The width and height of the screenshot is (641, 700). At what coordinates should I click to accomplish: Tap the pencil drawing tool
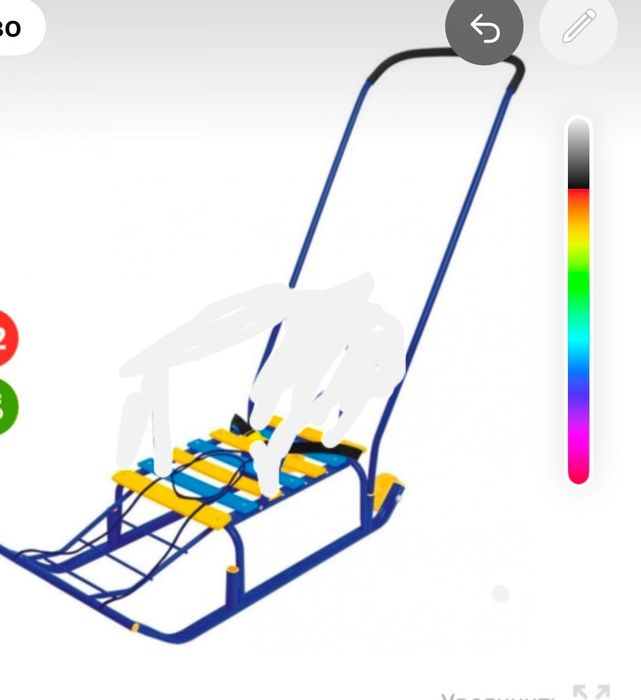tap(577, 28)
